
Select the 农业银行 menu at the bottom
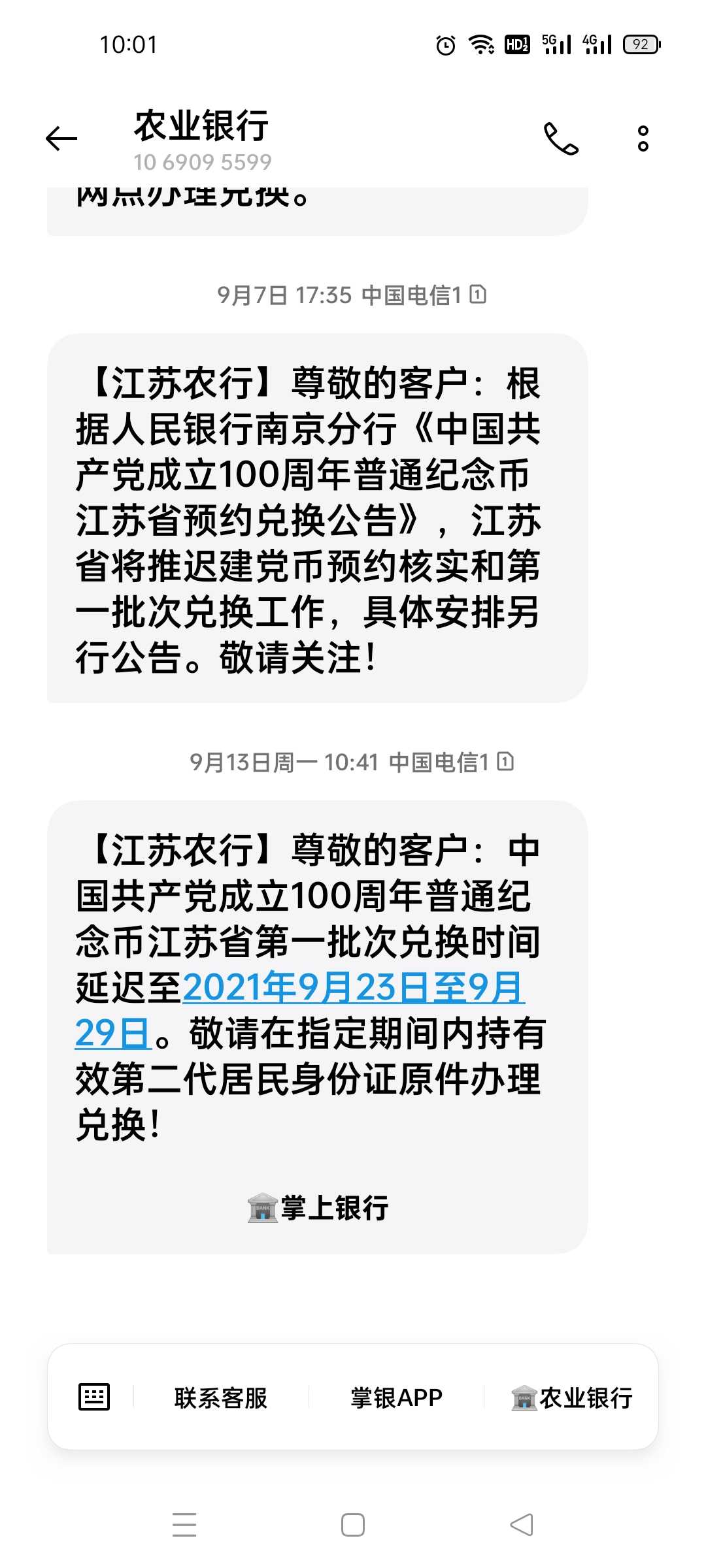(571, 1397)
